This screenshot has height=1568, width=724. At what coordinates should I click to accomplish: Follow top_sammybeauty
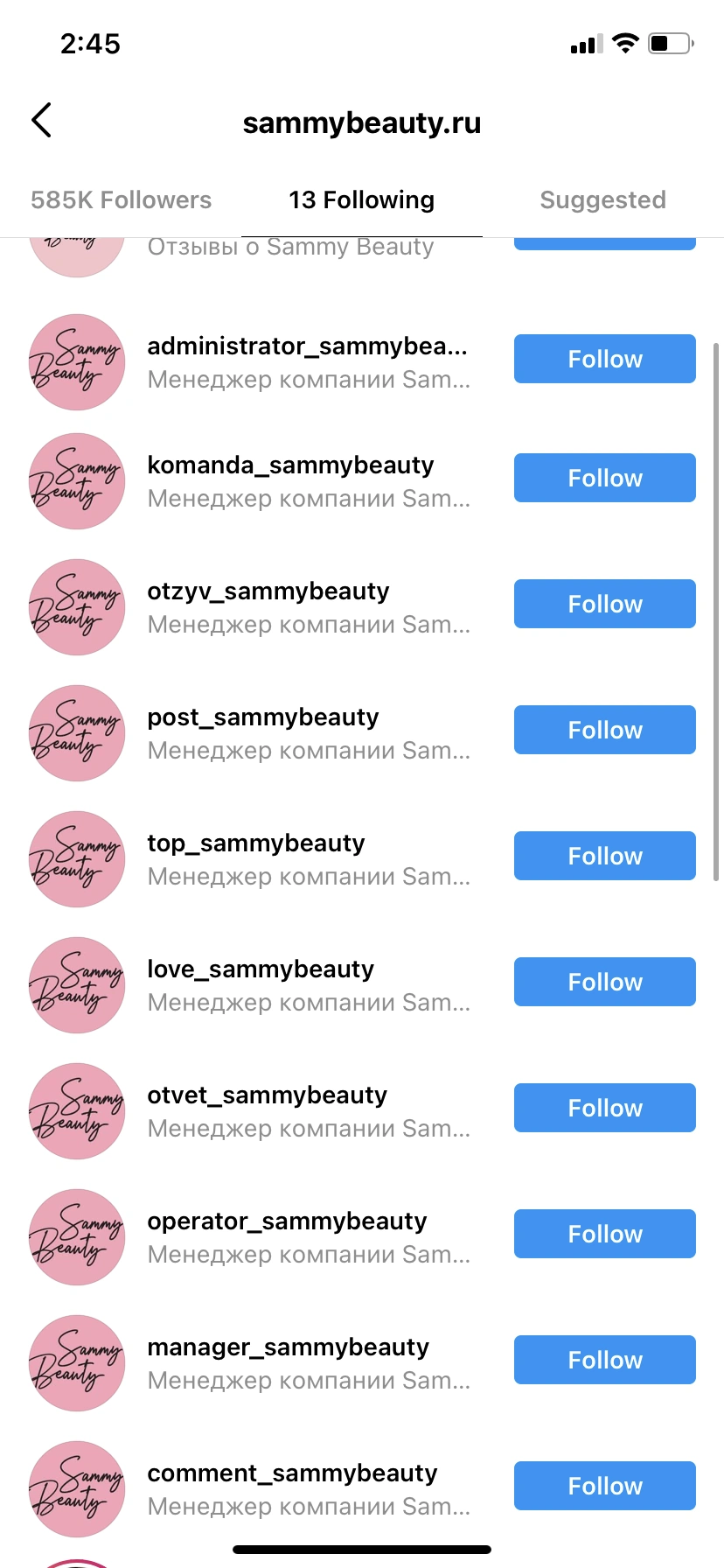[604, 856]
